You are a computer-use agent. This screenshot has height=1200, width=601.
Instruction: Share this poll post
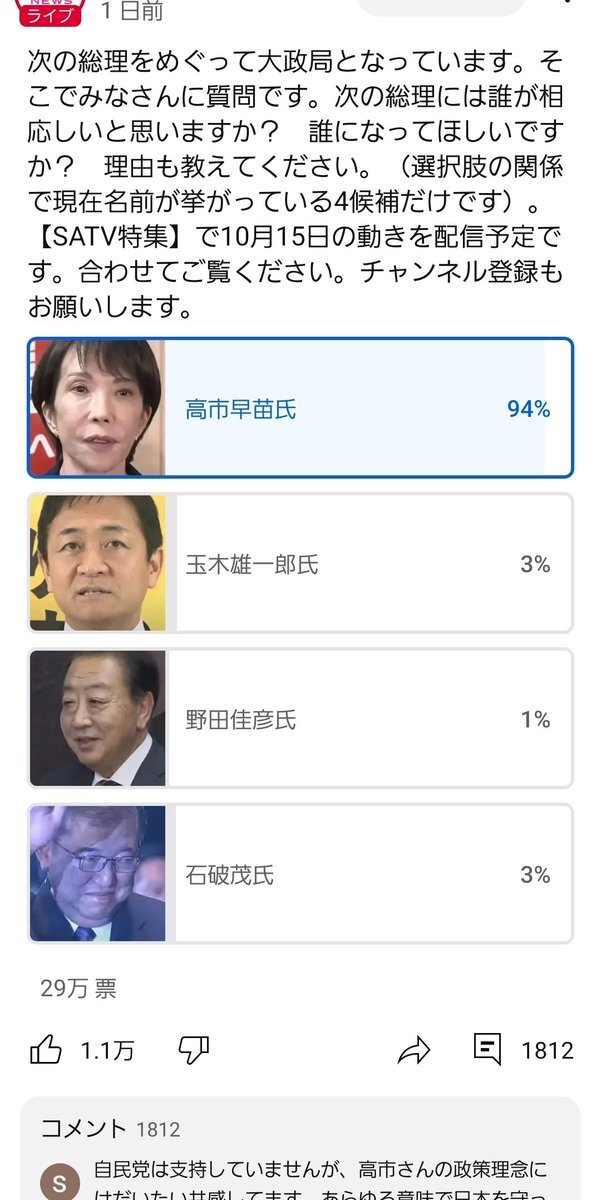click(x=413, y=1049)
